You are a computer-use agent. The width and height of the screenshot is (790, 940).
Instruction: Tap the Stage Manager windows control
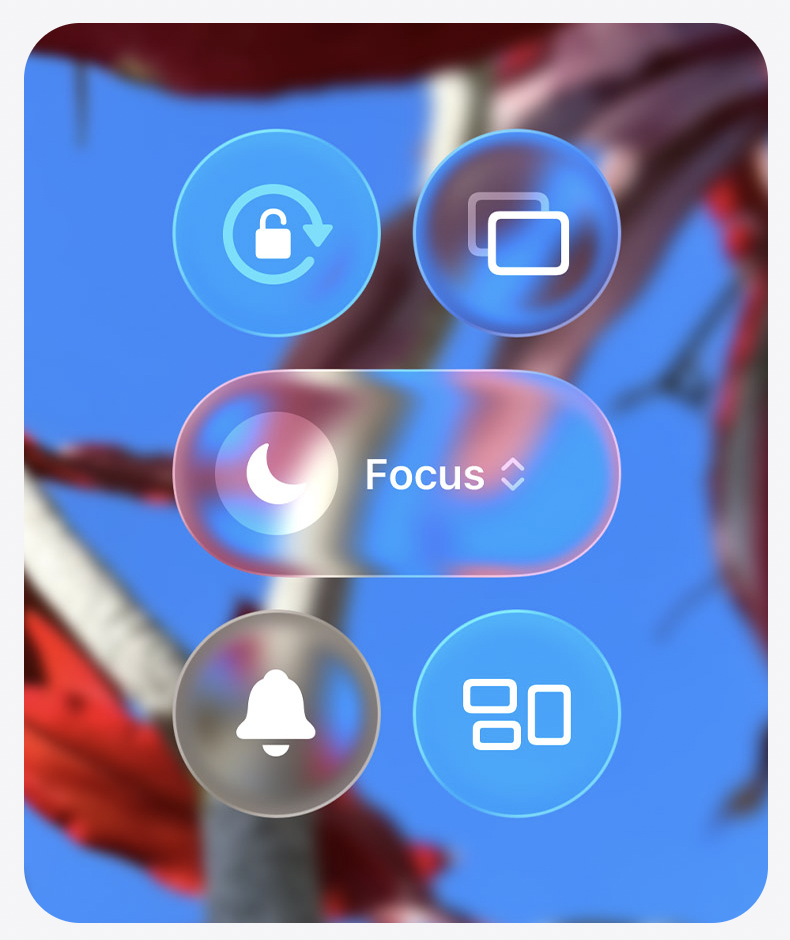pos(517,714)
